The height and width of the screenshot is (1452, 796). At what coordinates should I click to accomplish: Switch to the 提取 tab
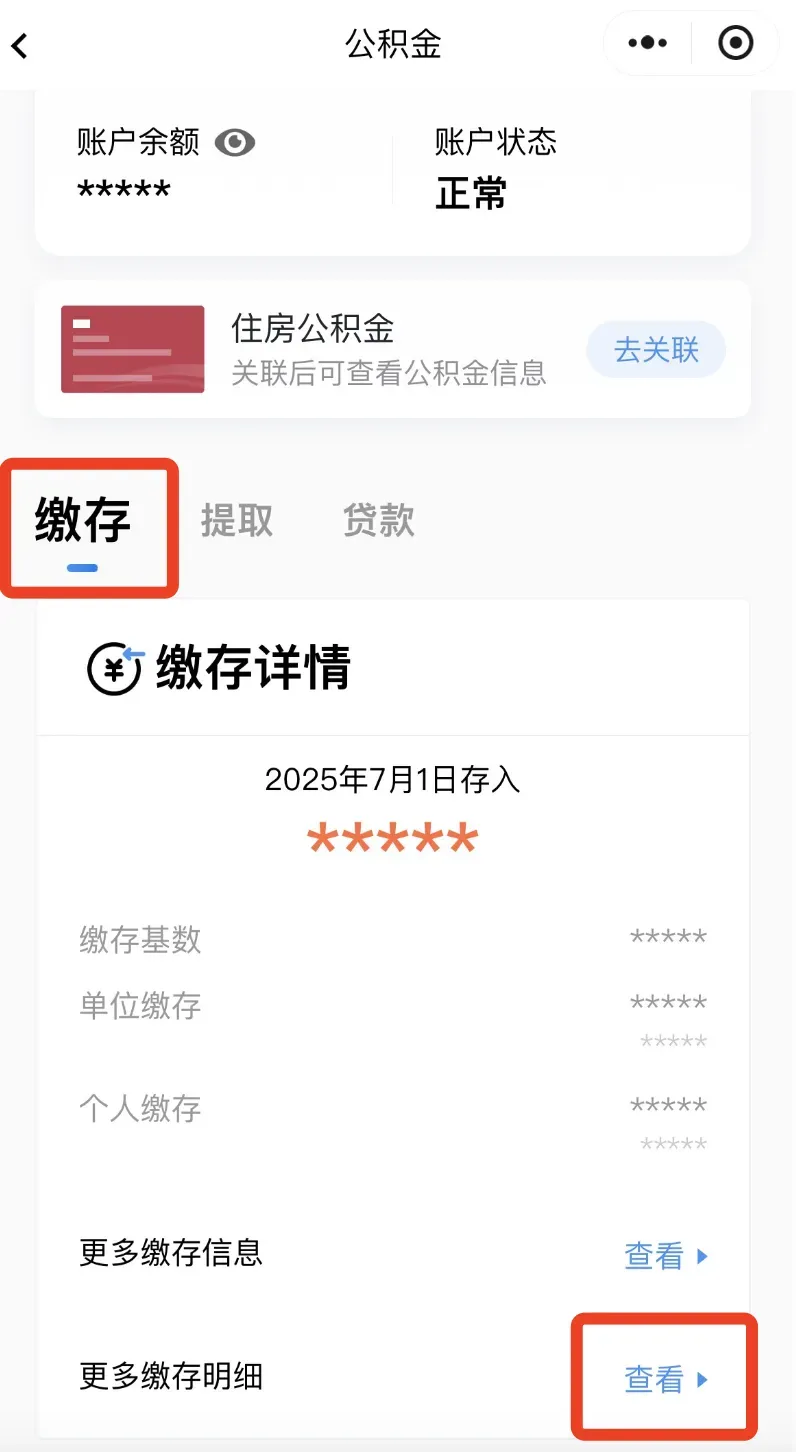click(x=237, y=521)
